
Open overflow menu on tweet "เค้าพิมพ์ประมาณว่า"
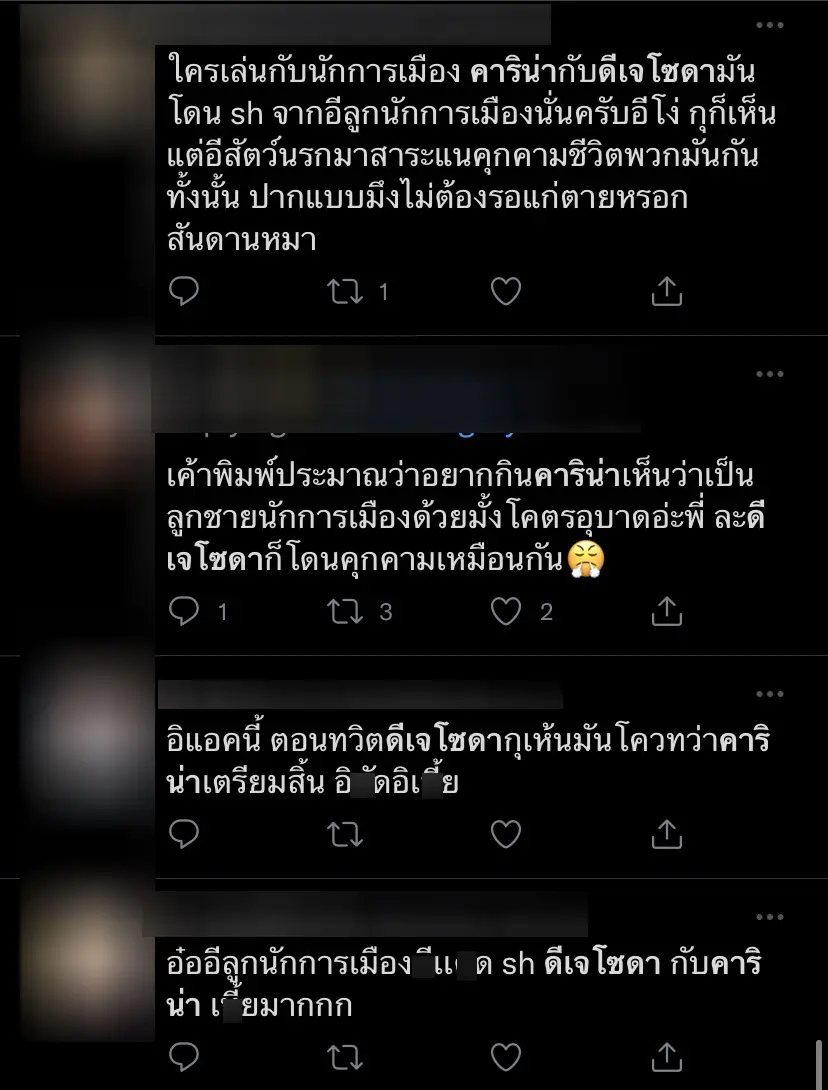770,374
